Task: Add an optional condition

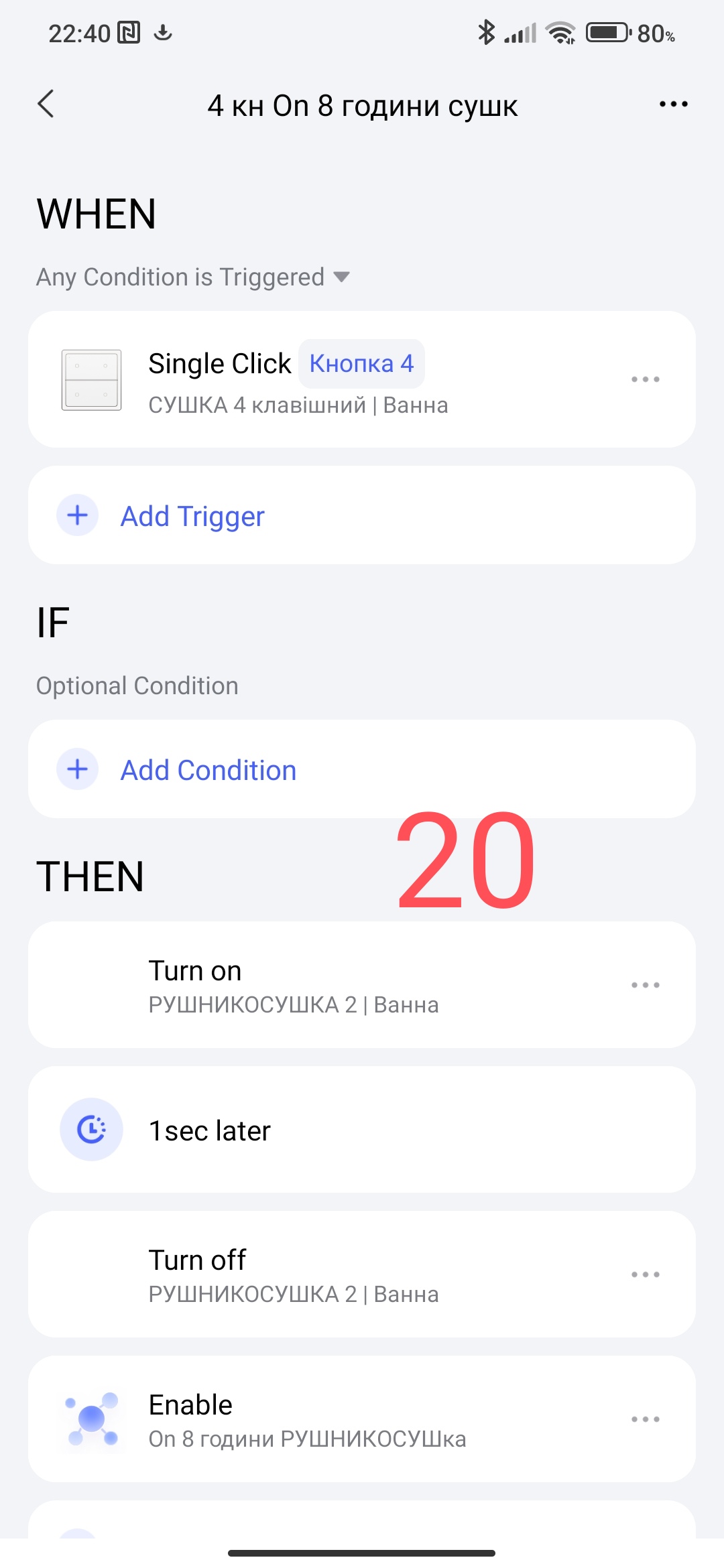Action: (208, 770)
